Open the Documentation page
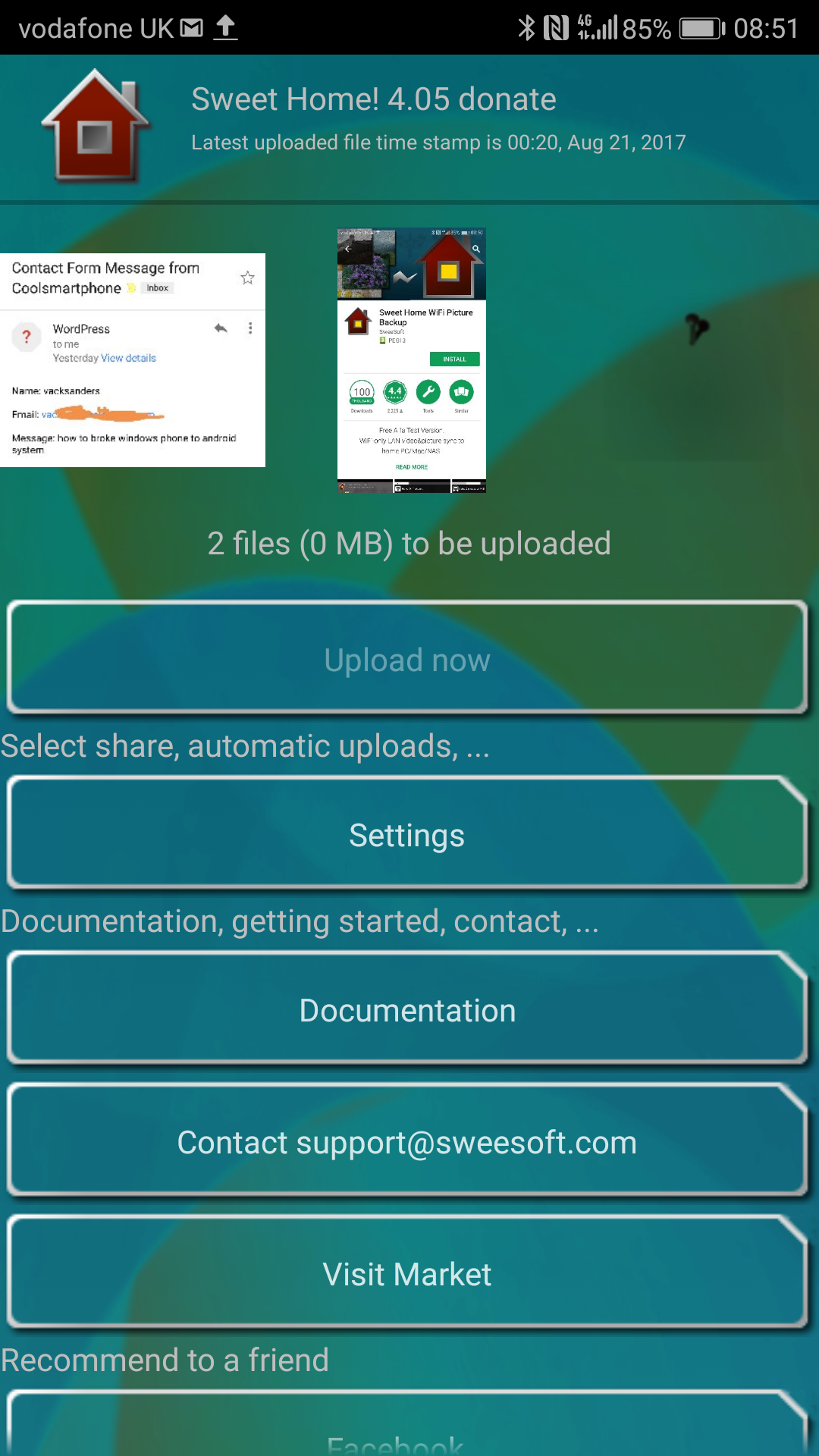The width and height of the screenshot is (819, 1456). (x=407, y=1008)
